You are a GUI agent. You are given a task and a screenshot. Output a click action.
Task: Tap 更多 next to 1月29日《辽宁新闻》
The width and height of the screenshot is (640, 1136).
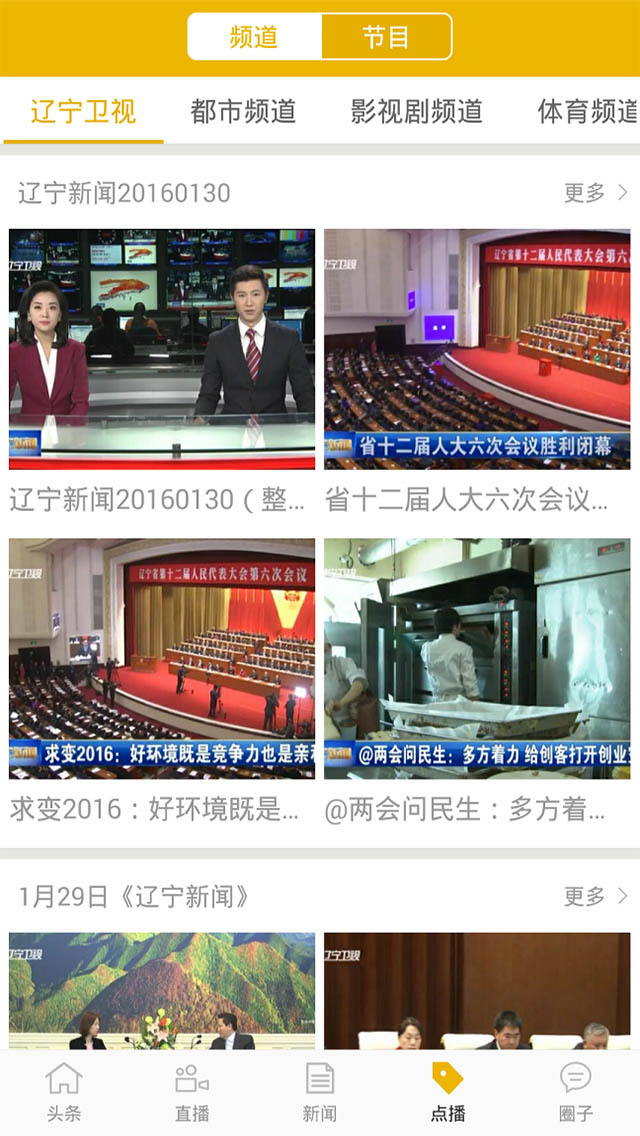(x=596, y=896)
